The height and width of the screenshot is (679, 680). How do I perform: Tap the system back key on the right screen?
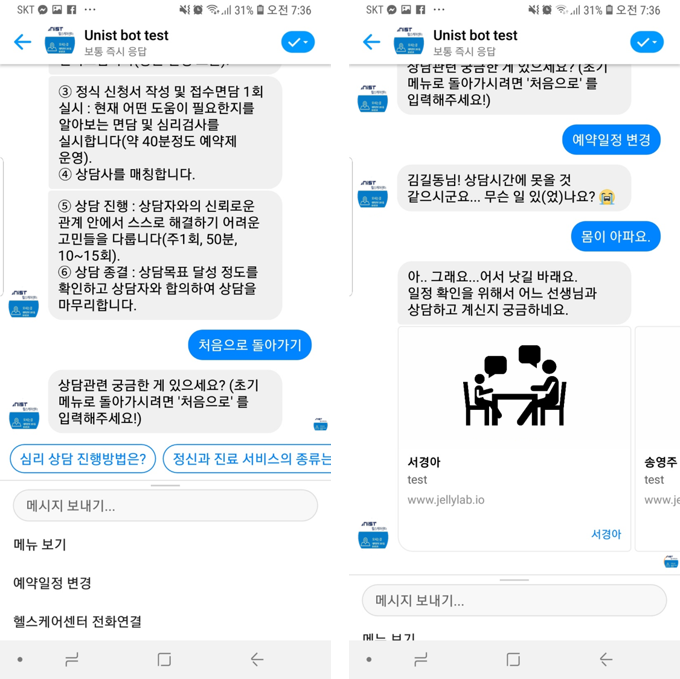606,659
